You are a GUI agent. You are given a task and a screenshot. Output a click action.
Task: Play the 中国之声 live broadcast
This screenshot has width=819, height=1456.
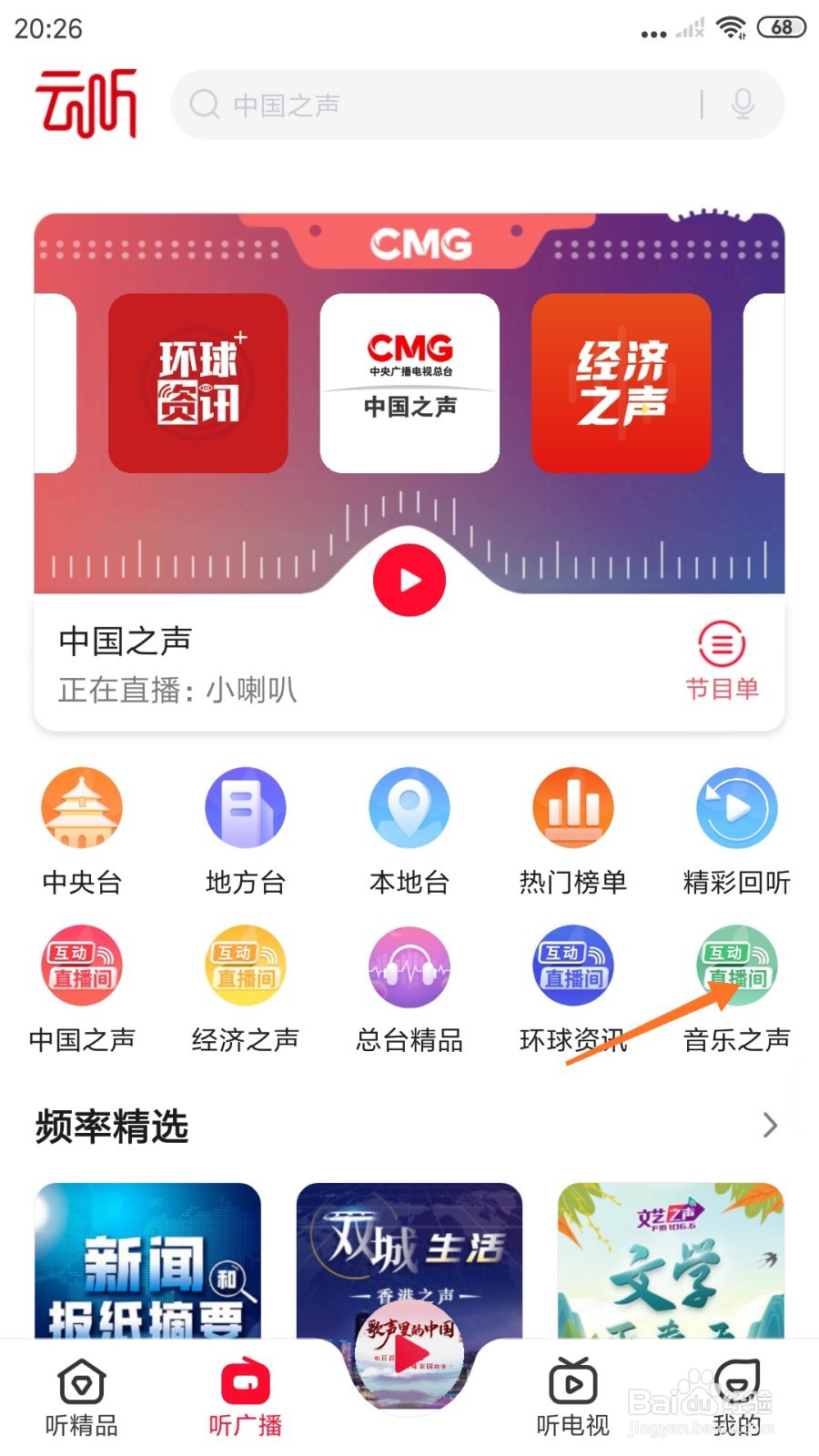409,580
